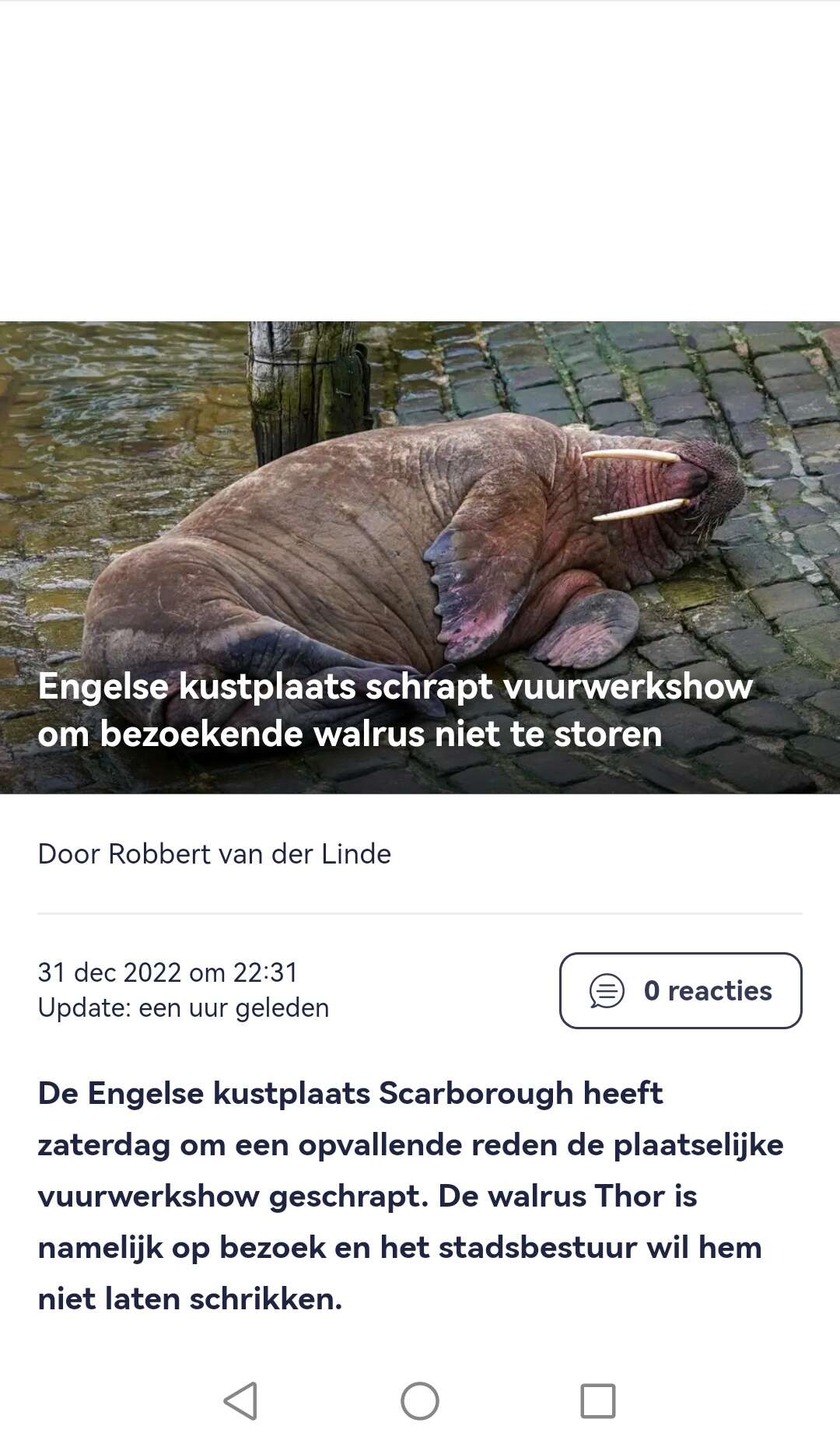Go to the home screen
Viewport: 840px width, 1447px height.
pos(420,1401)
